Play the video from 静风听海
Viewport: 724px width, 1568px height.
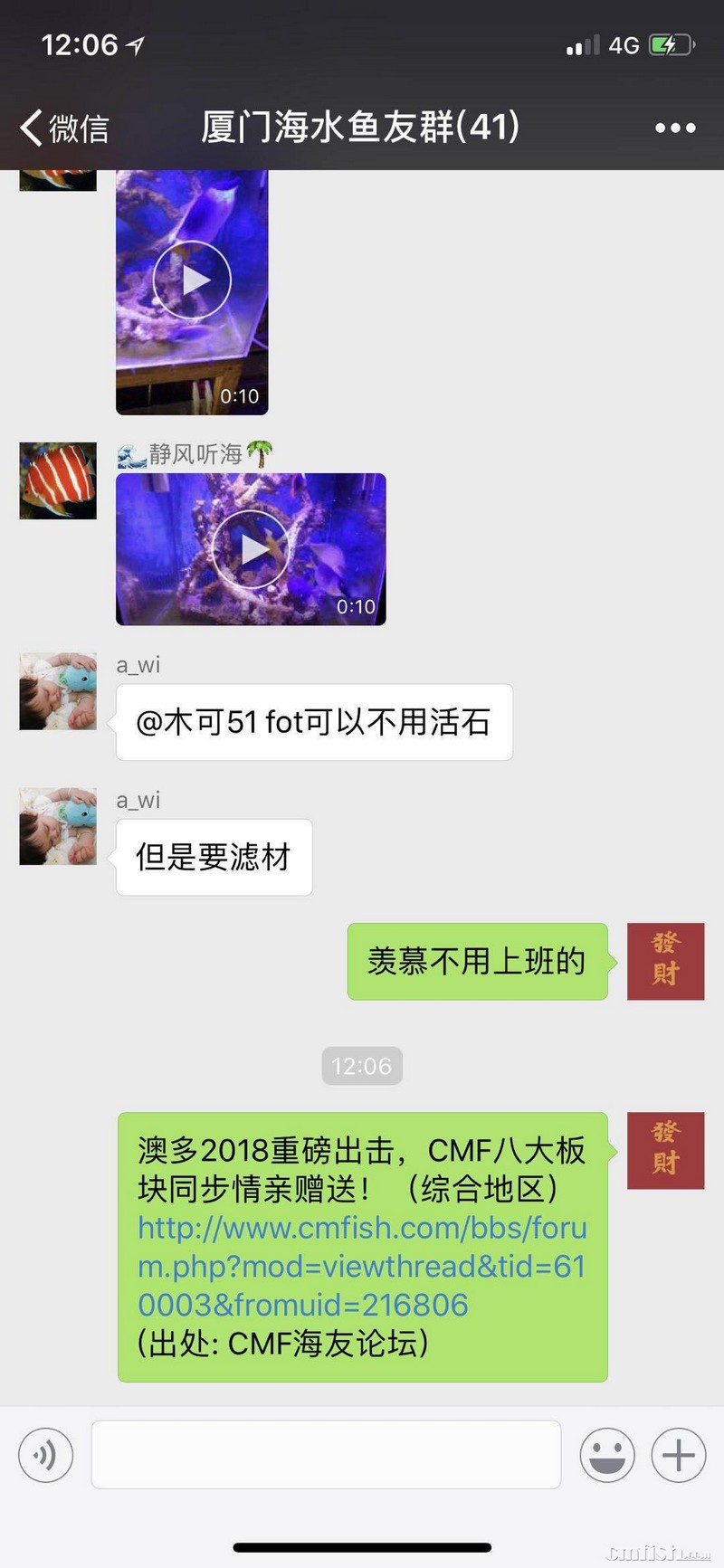251,549
